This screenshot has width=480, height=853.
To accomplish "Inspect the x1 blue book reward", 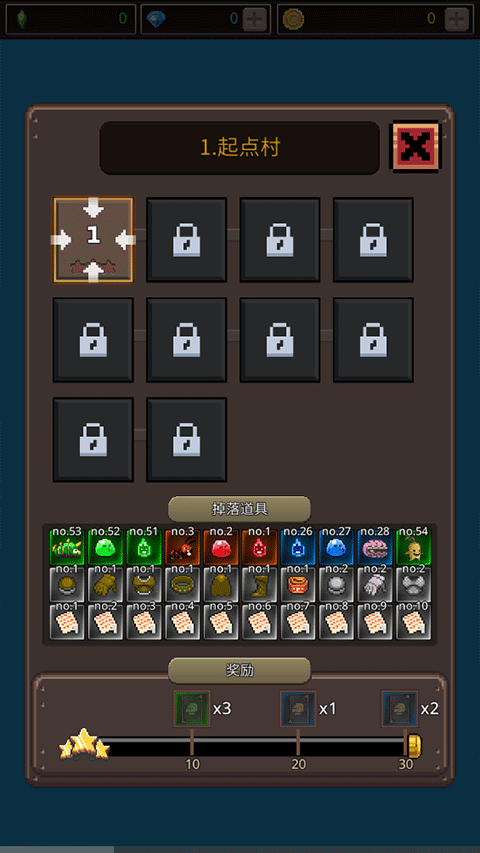I will pos(298,708).
